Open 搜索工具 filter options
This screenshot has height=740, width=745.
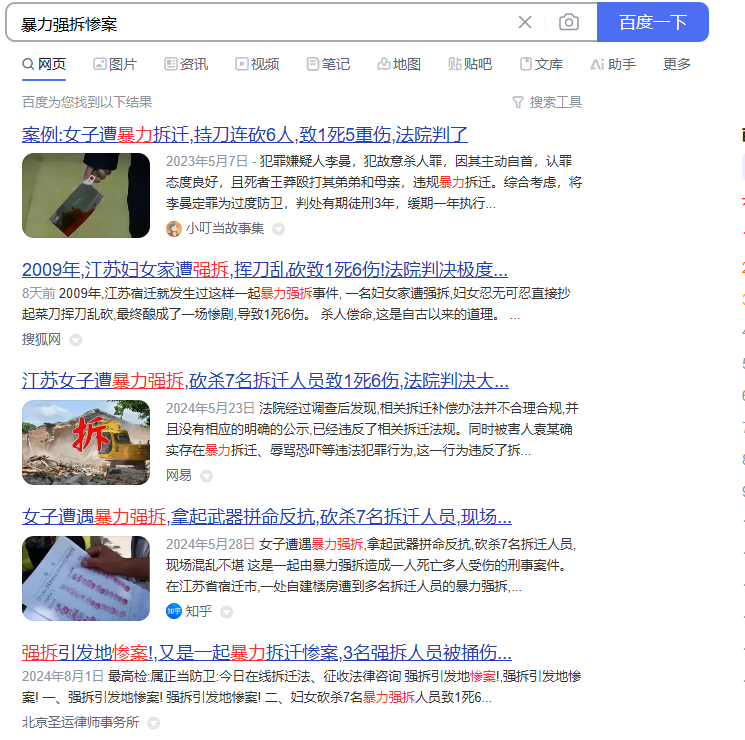tap(546, 102)
